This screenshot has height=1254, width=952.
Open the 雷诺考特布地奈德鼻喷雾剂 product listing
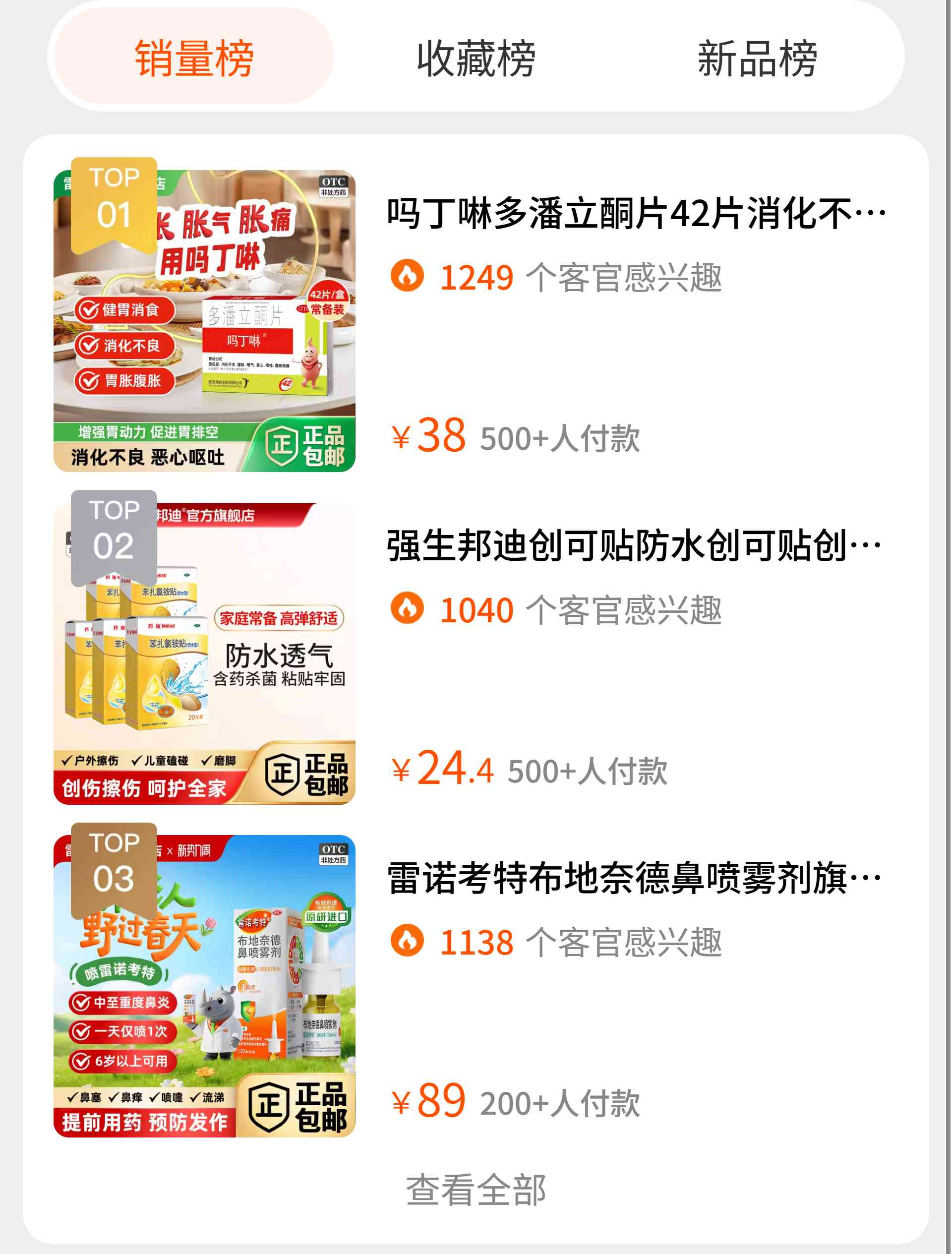[x=633, y=878]
